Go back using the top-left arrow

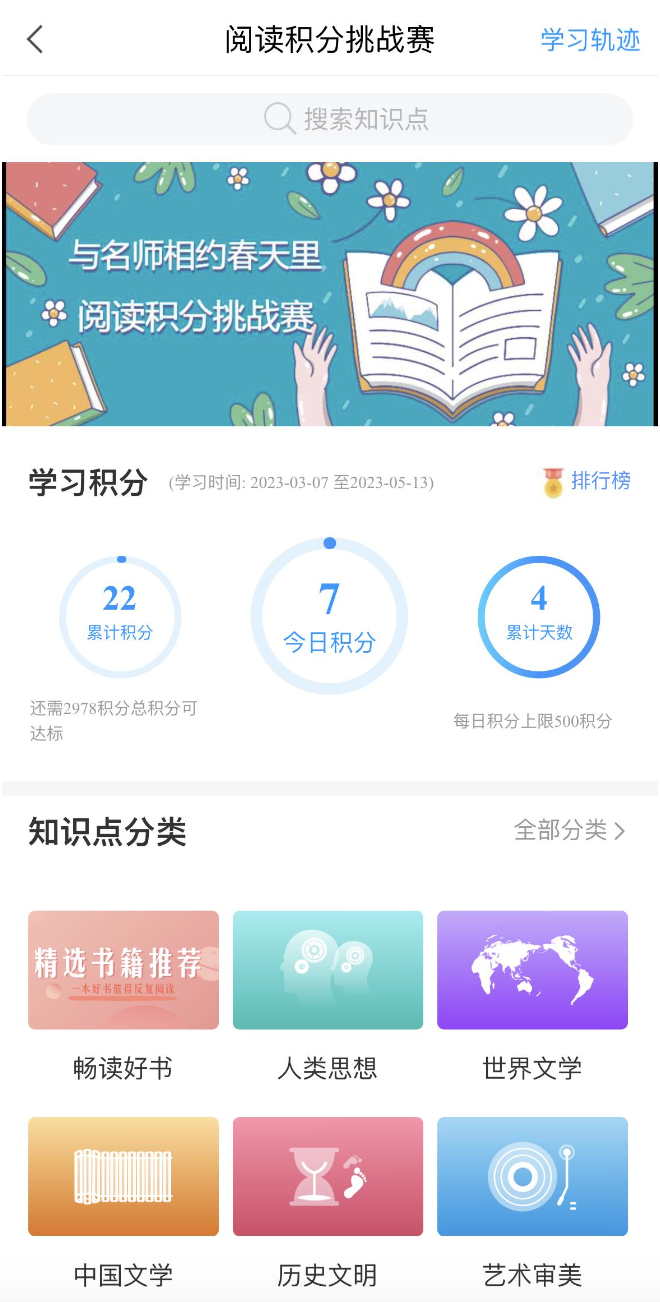click(35, 40)
